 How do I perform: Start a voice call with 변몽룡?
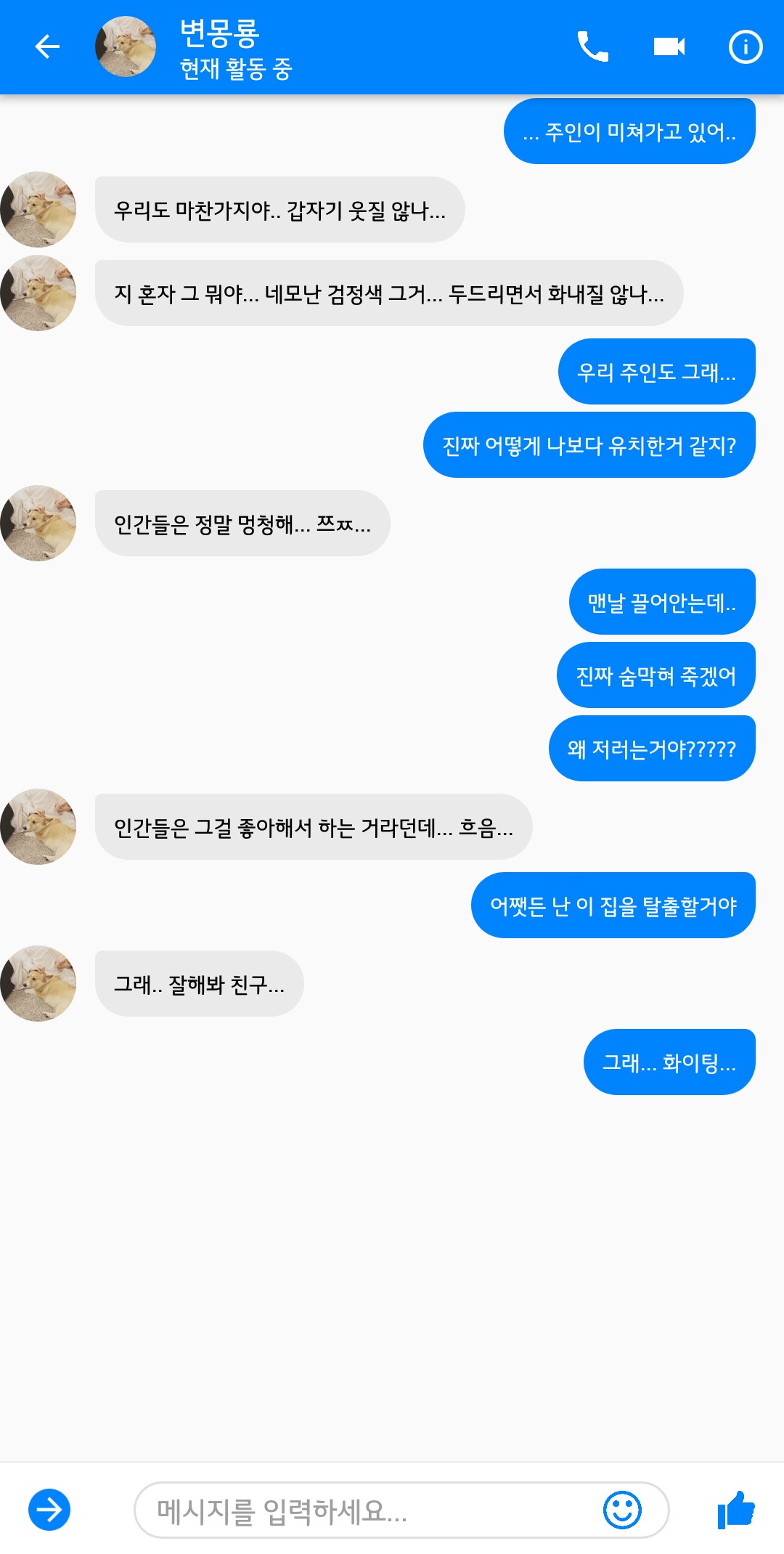click(592, 47)
